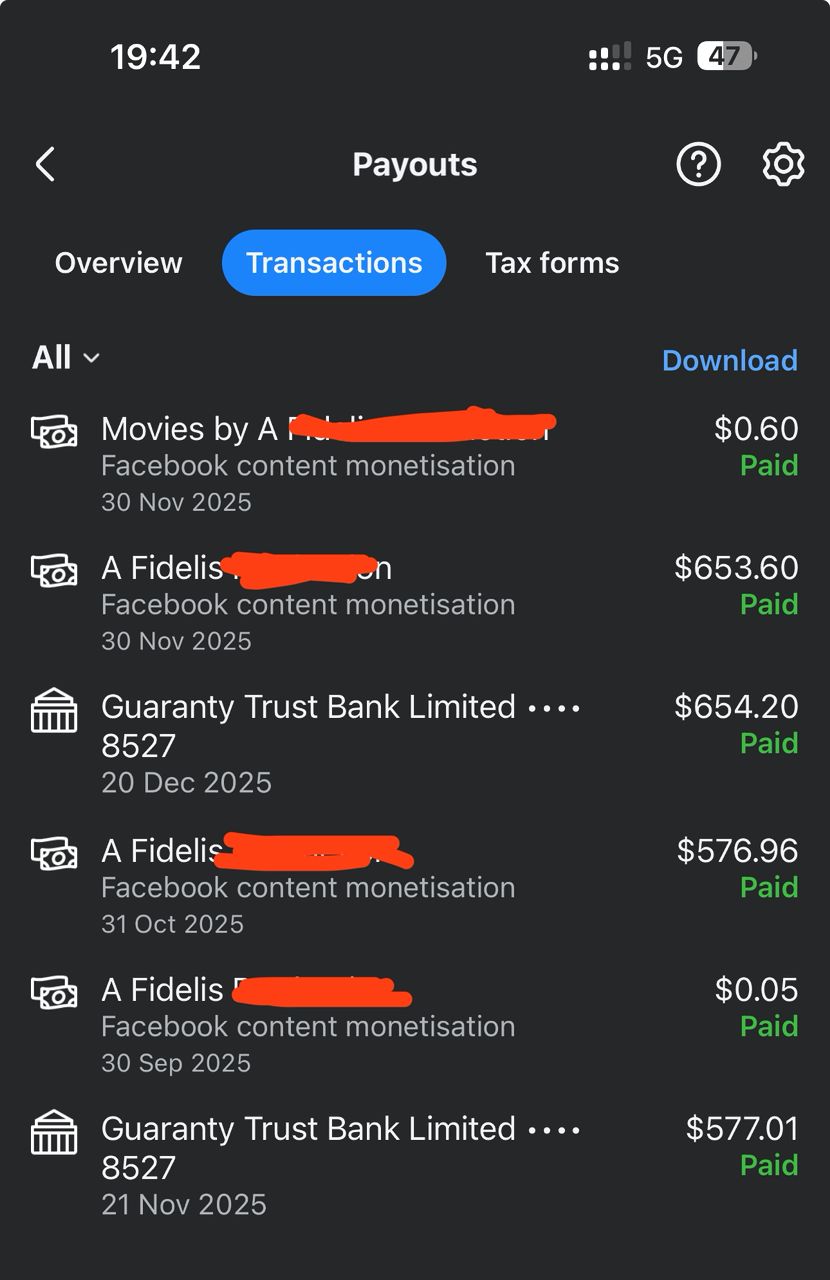Go back using the back arrow

click(45, 164)
